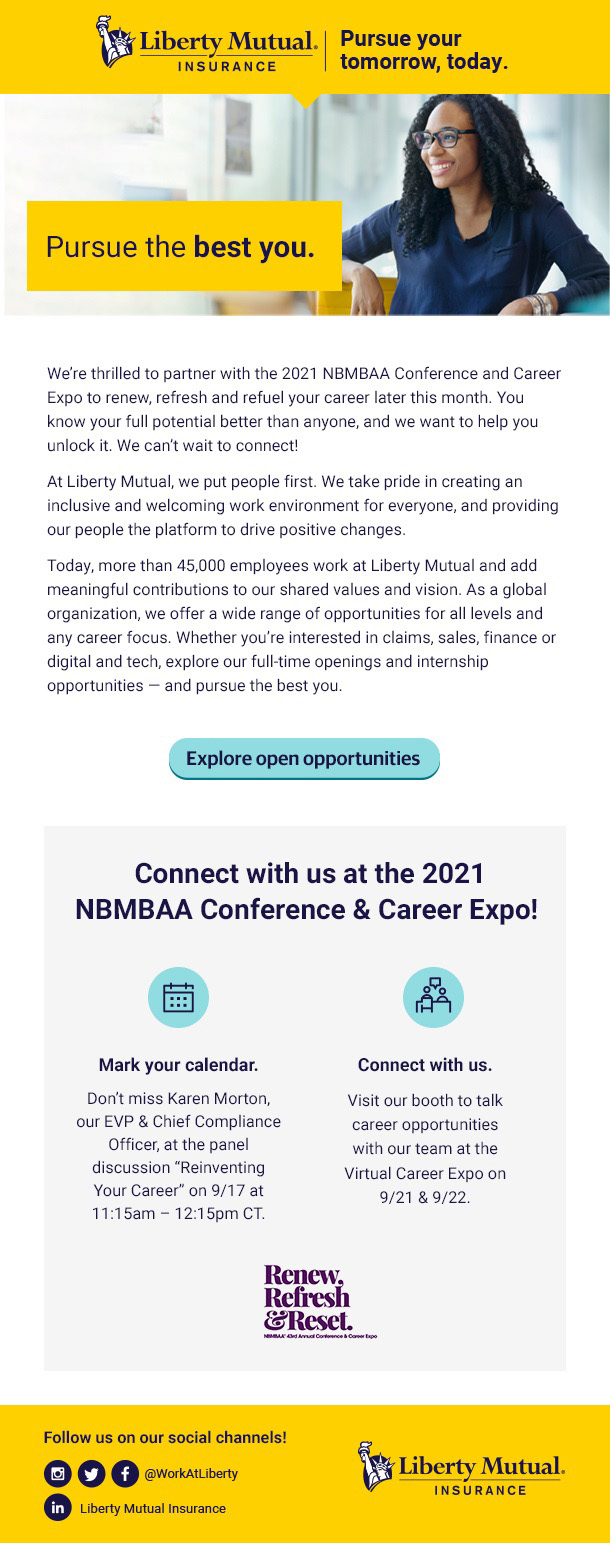Tap the Explore open opportunities button

(304, 758)
